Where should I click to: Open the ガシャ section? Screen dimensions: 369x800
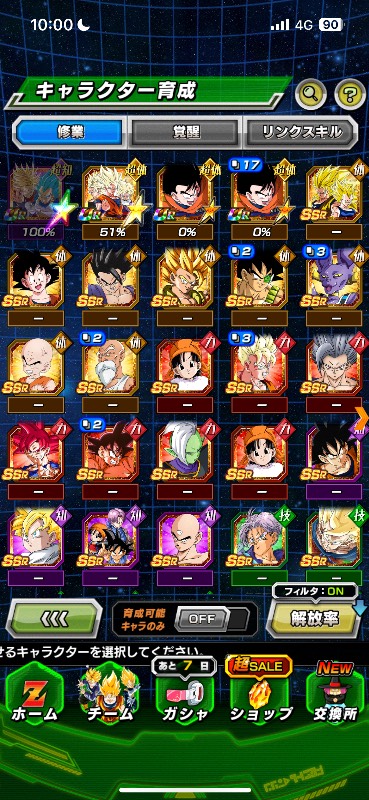(x=185, y=697)
